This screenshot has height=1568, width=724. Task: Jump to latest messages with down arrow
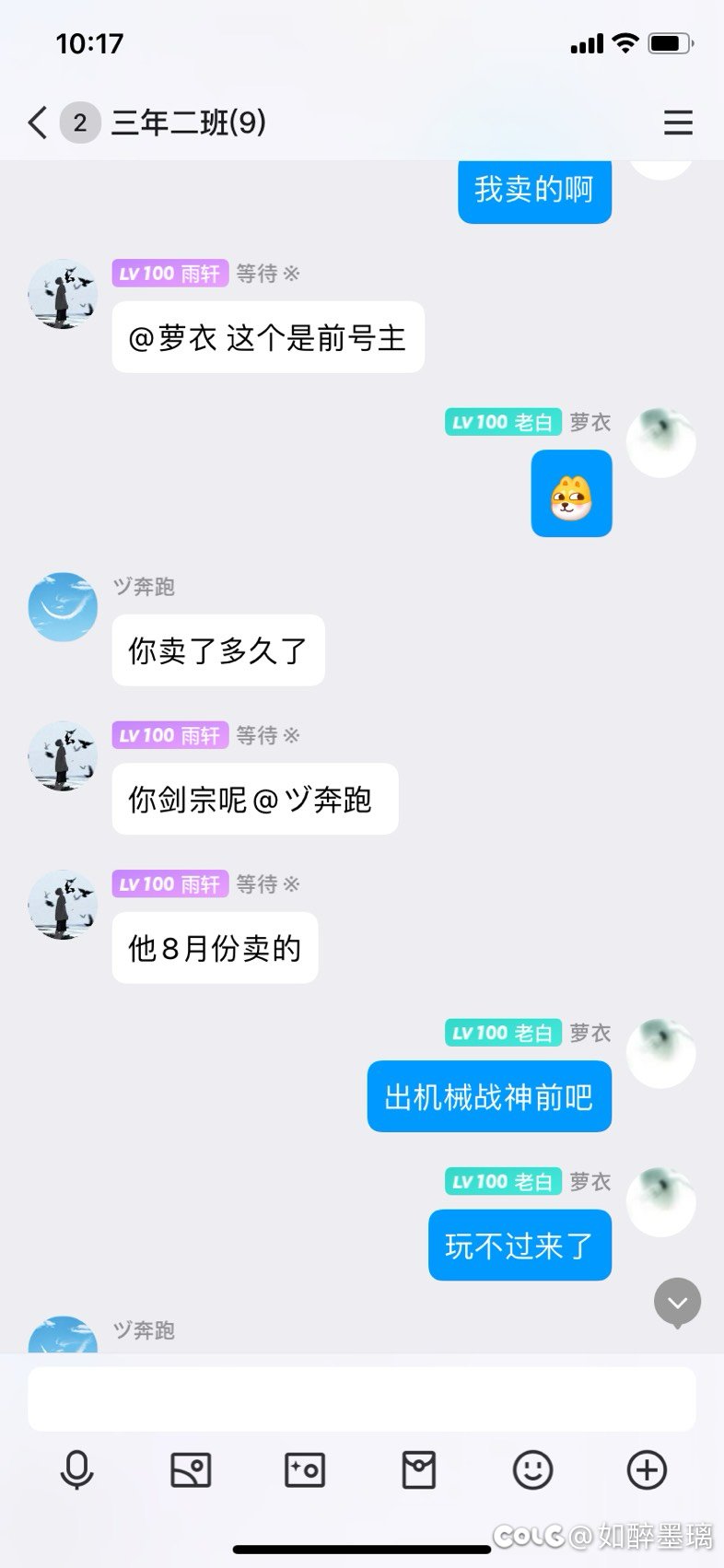point(678,1302)
